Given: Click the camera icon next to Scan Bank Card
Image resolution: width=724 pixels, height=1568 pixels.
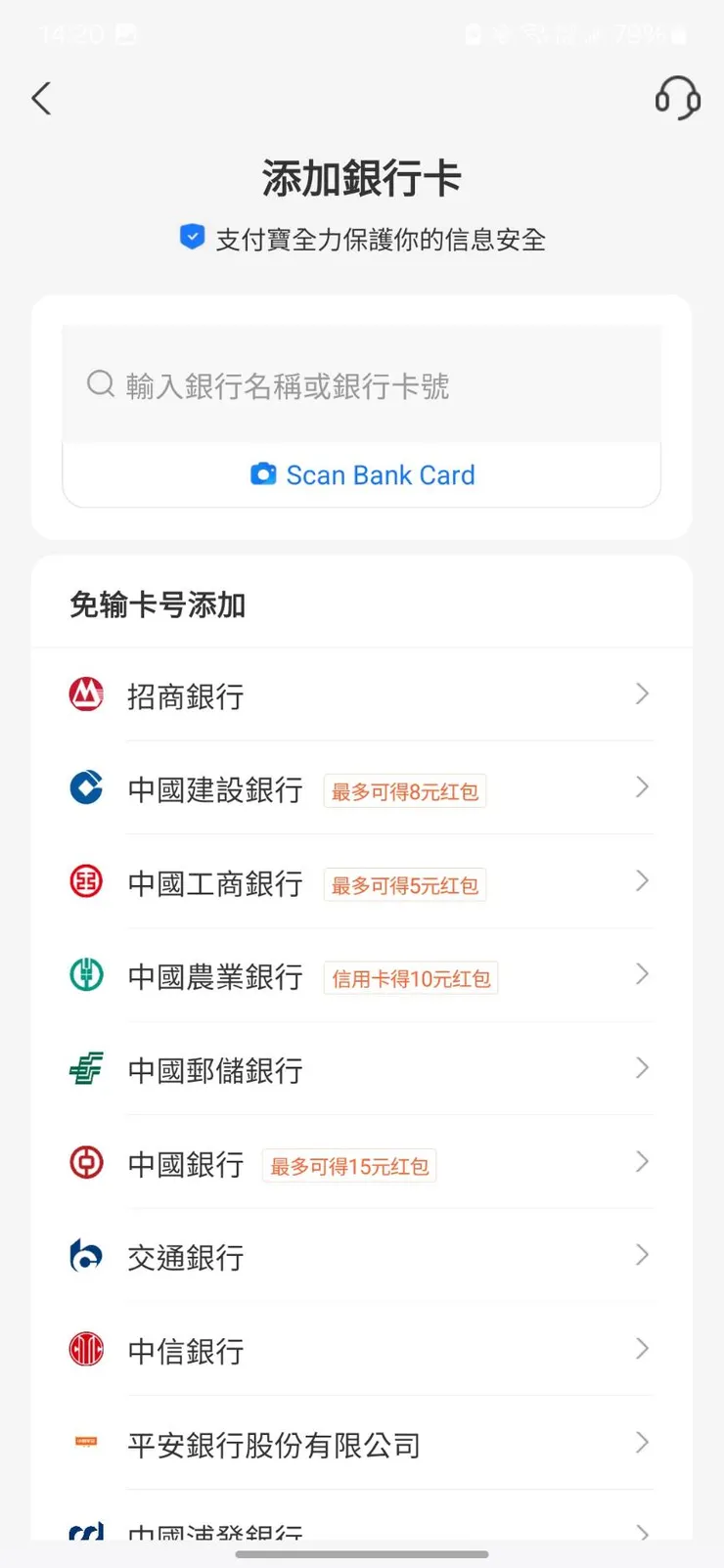Looking at the screenshot, I should (x=263, y=473).
